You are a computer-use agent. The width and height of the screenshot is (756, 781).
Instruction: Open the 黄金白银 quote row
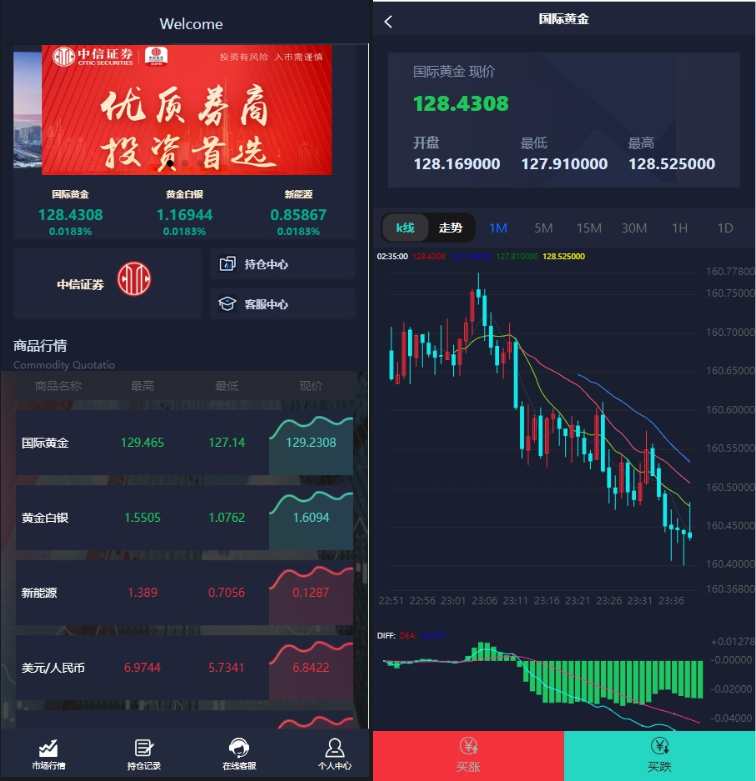[185, 518]
